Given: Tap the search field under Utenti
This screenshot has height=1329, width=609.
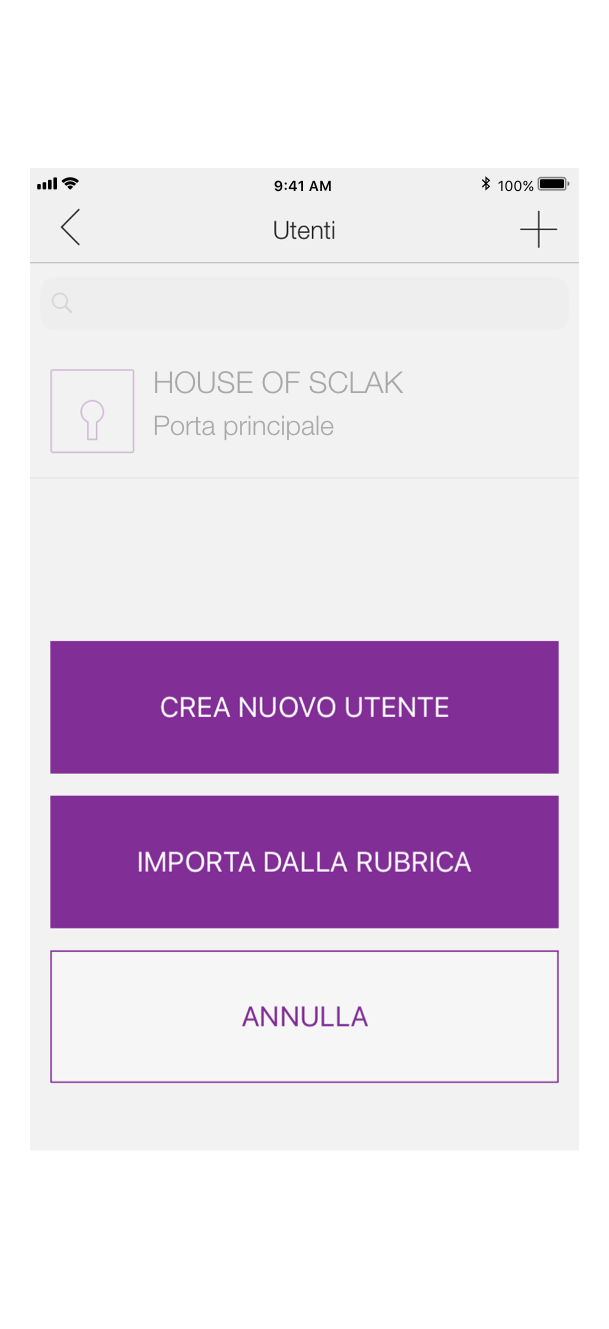Looking at the screenshot, I should click(x=304, y=303).
